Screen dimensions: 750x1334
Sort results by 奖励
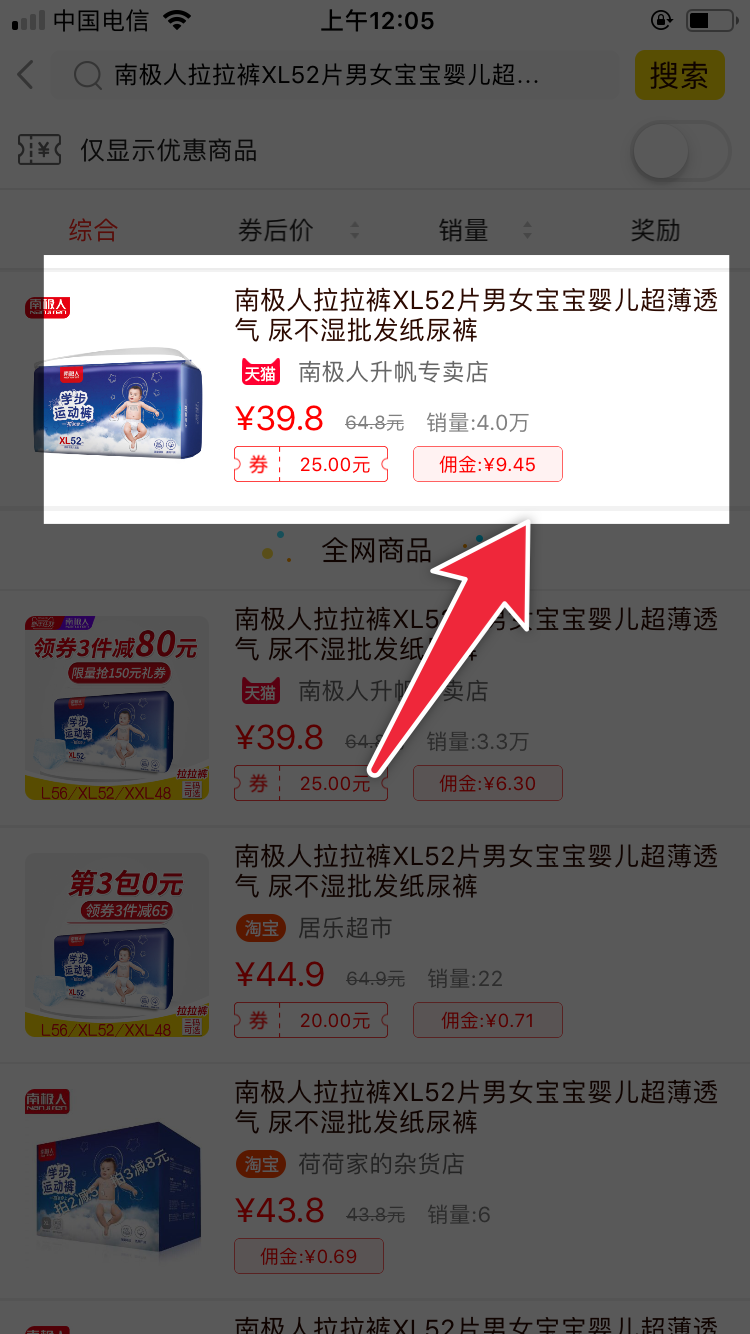(655, 230)
